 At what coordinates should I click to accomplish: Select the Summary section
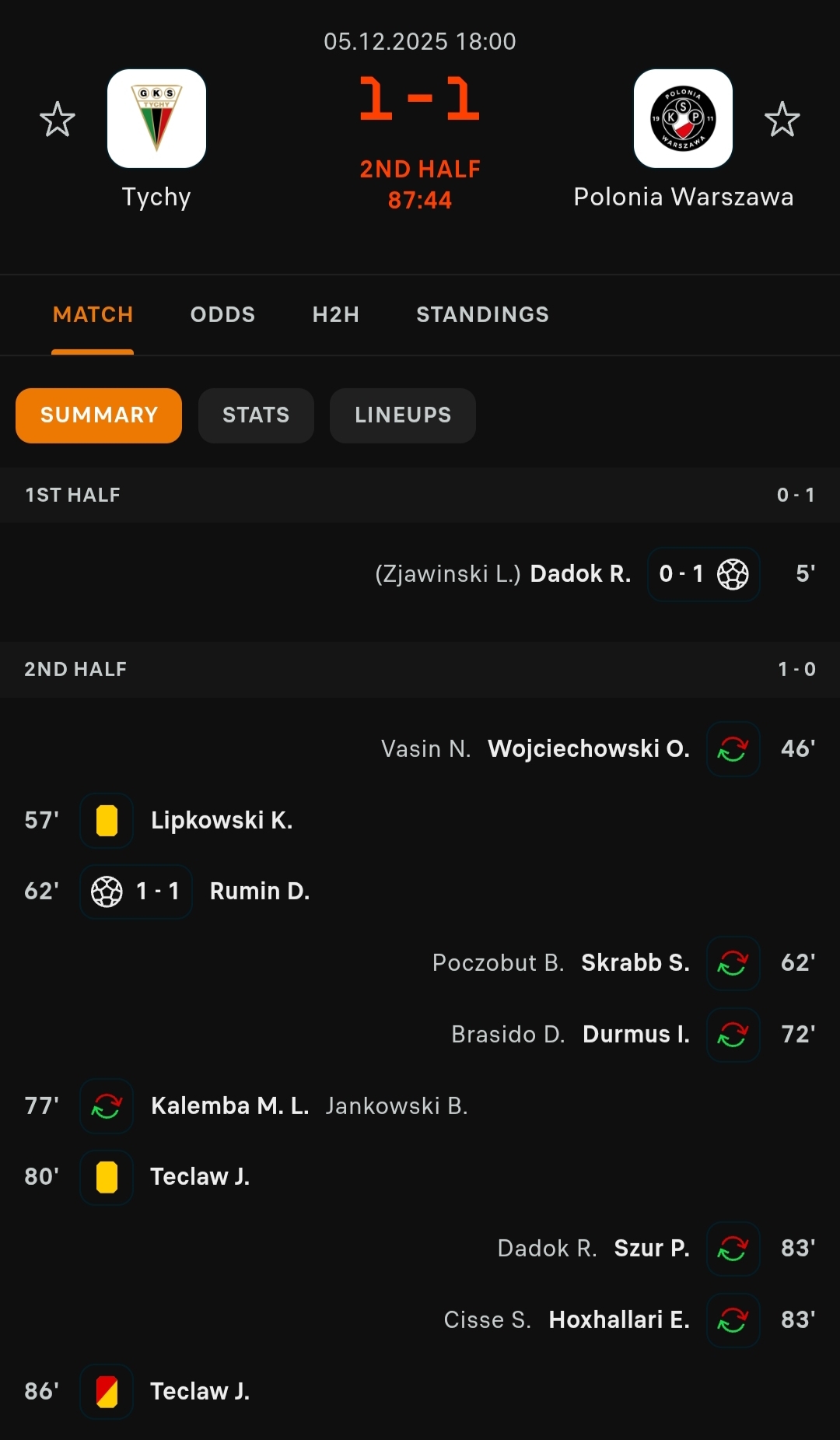99,415
